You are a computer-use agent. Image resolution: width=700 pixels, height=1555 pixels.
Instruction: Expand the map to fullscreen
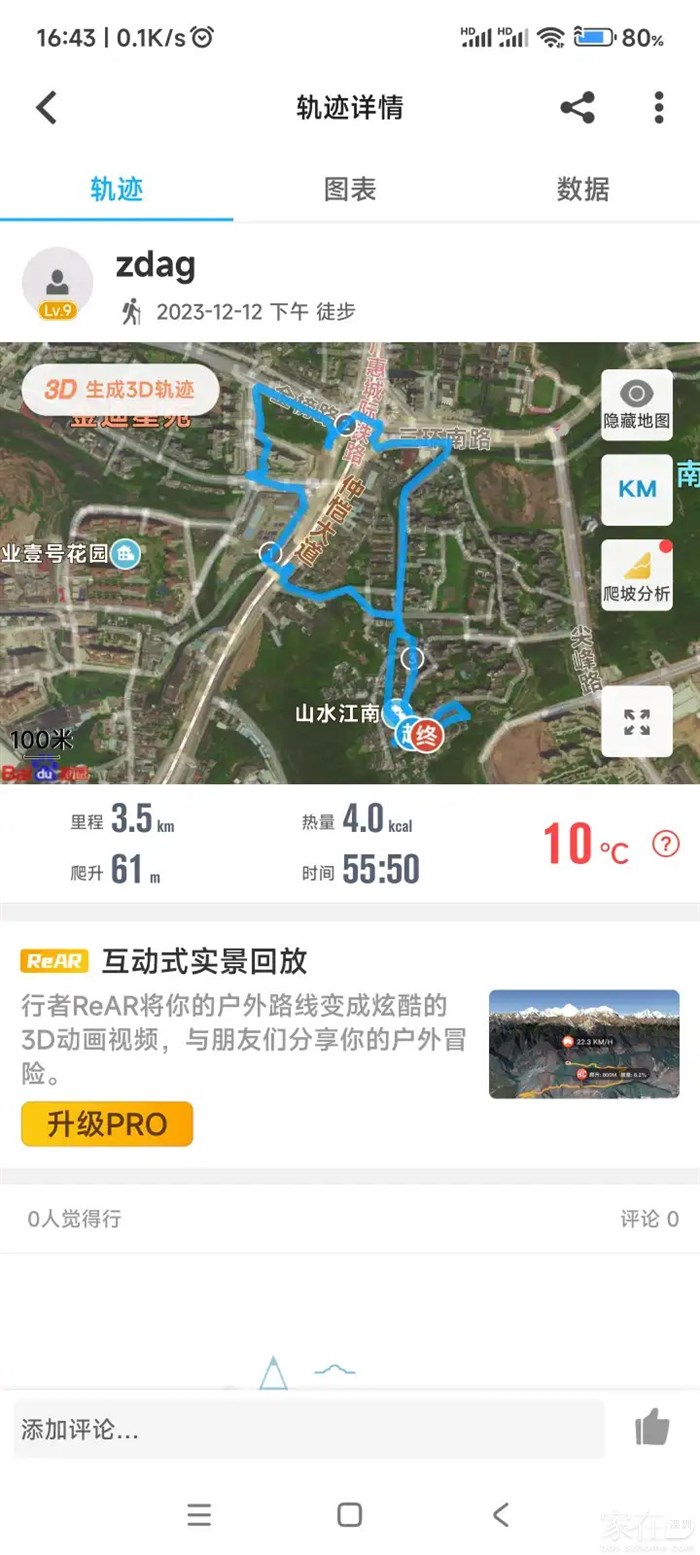click(x=637, y=721)
